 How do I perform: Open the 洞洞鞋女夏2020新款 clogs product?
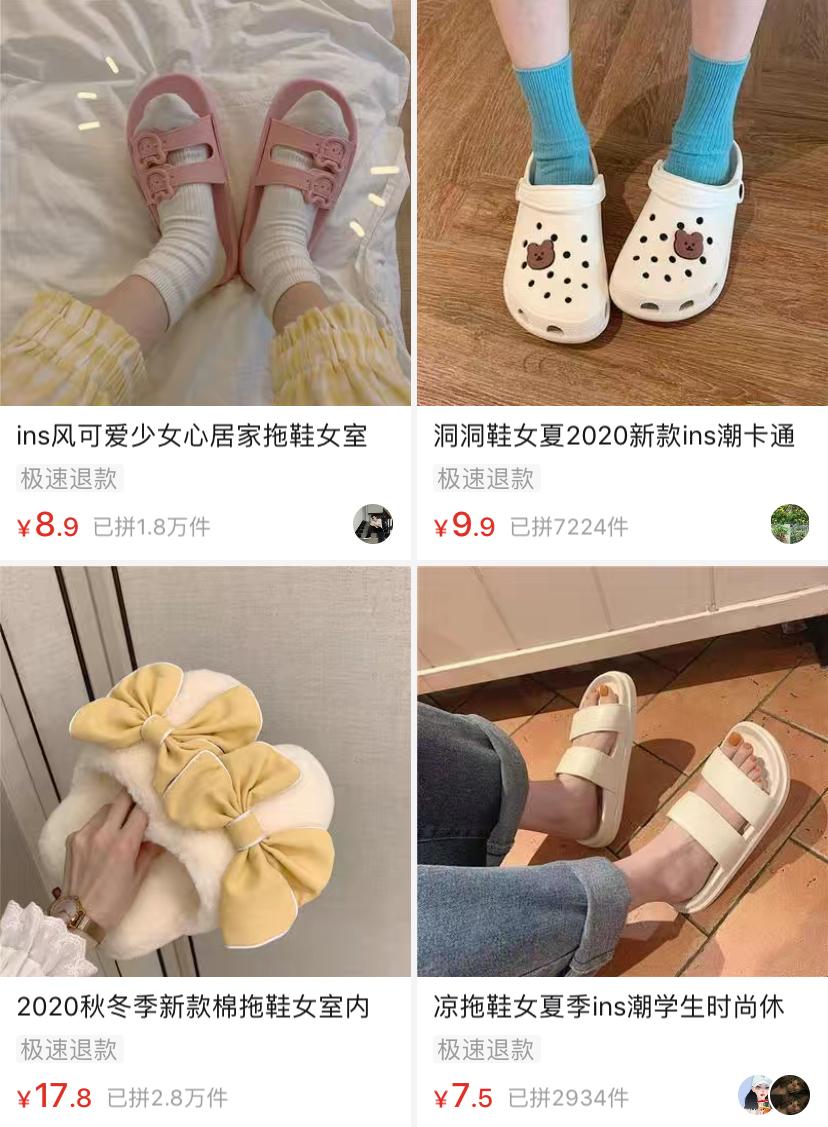(622, 203)
